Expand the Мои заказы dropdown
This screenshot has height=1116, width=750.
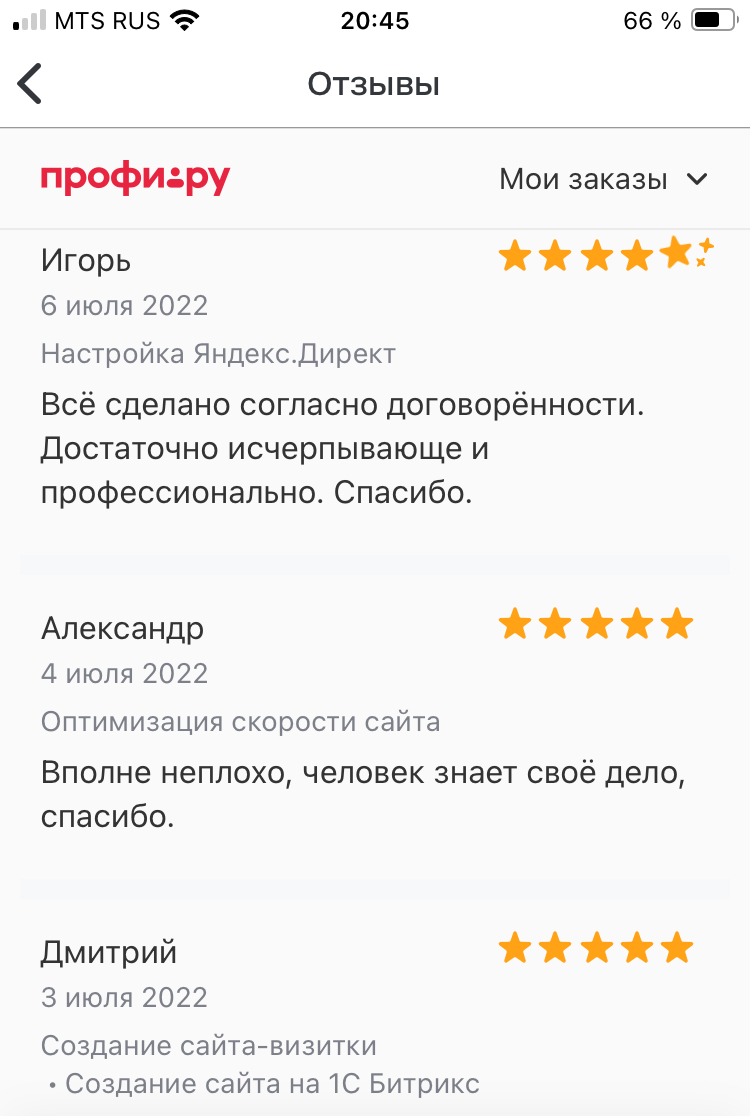pos(603,180)
